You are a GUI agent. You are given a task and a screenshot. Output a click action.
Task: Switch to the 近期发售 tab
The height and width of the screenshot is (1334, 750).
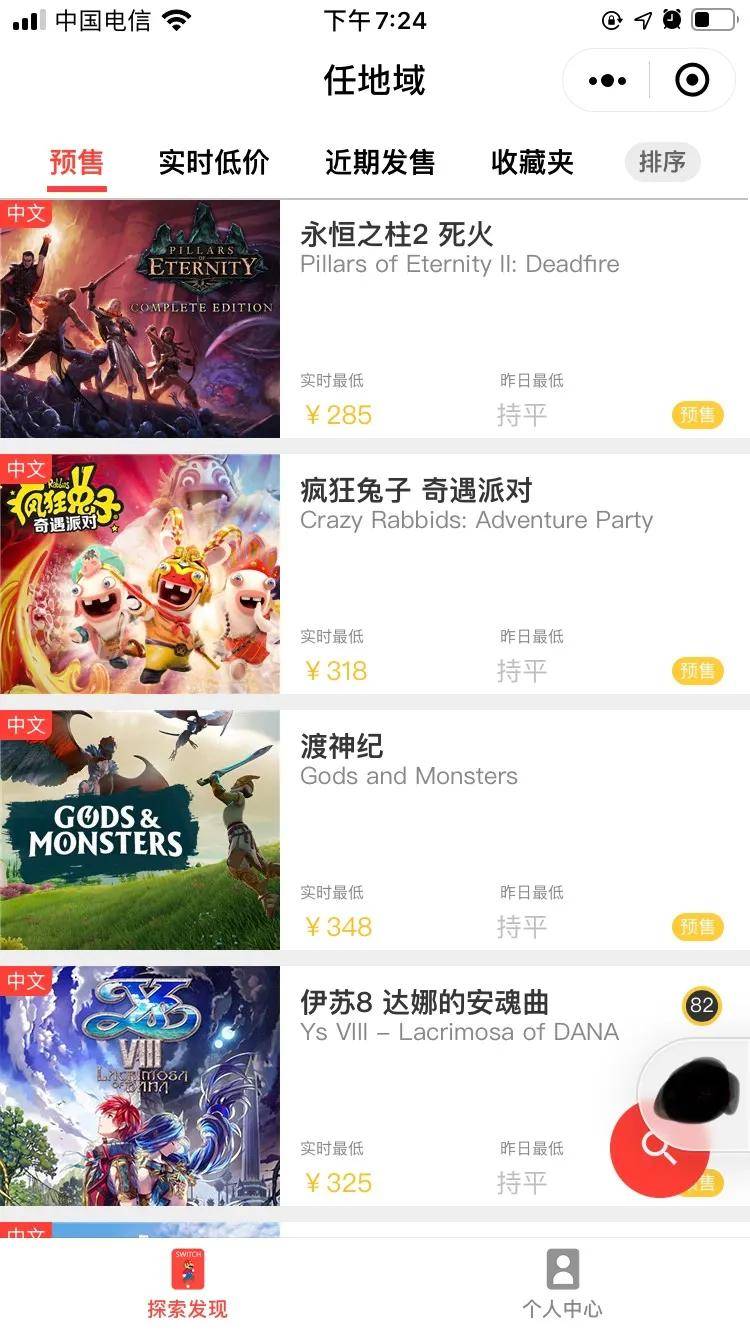pos(380,162)
